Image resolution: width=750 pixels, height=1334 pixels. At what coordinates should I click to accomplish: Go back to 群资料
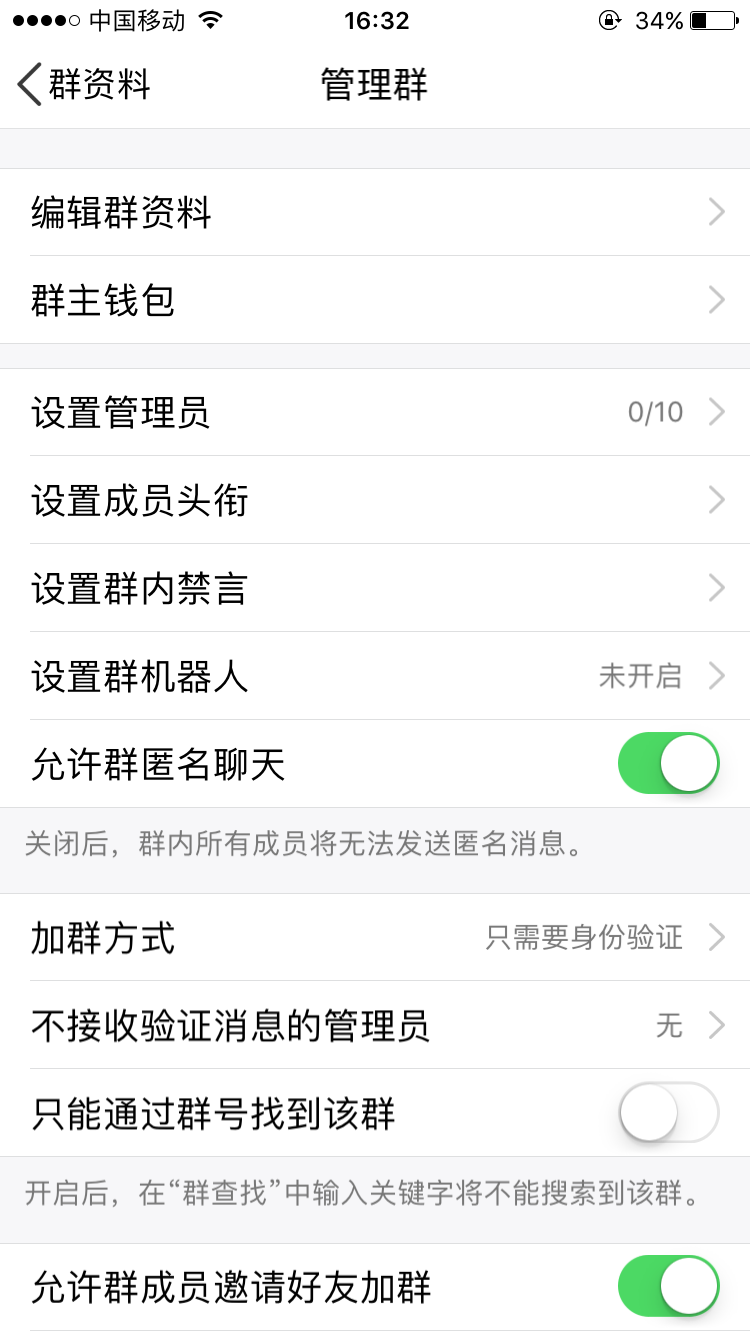[84, 85]
